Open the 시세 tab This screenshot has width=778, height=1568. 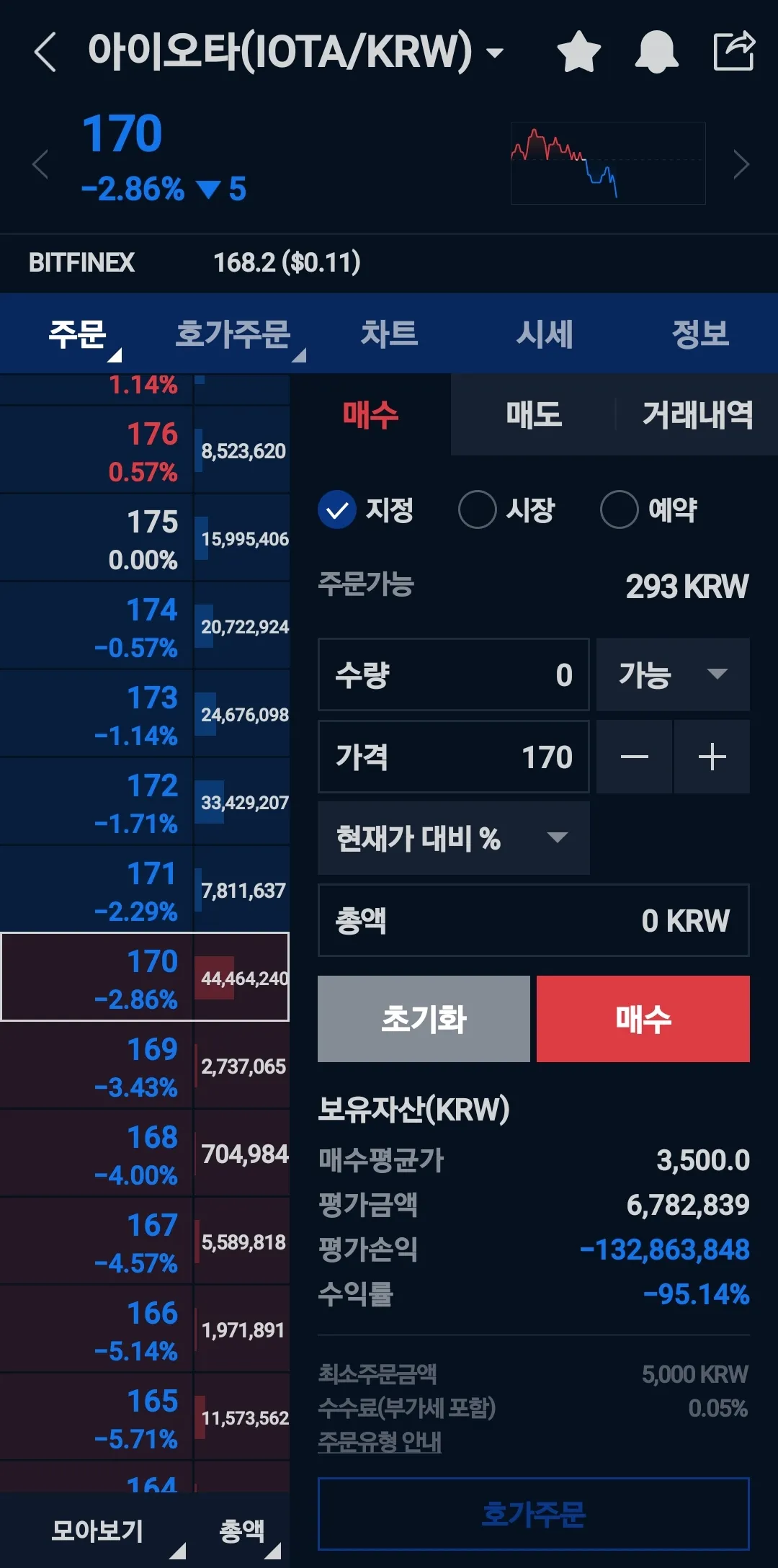tap(545, 334)
